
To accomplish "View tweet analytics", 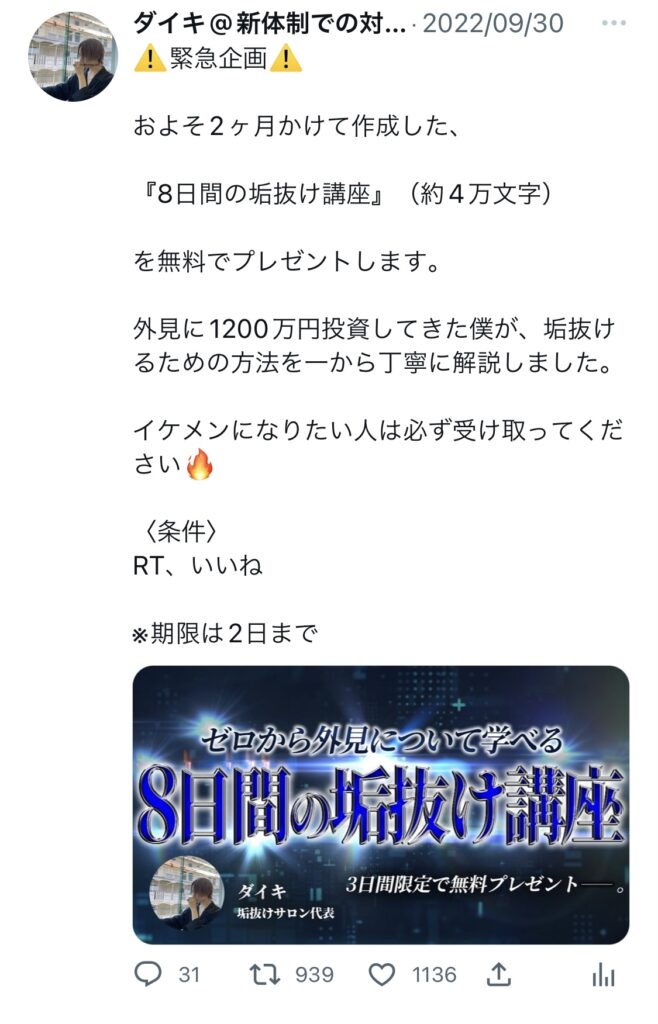I will [x=603, y=974].
